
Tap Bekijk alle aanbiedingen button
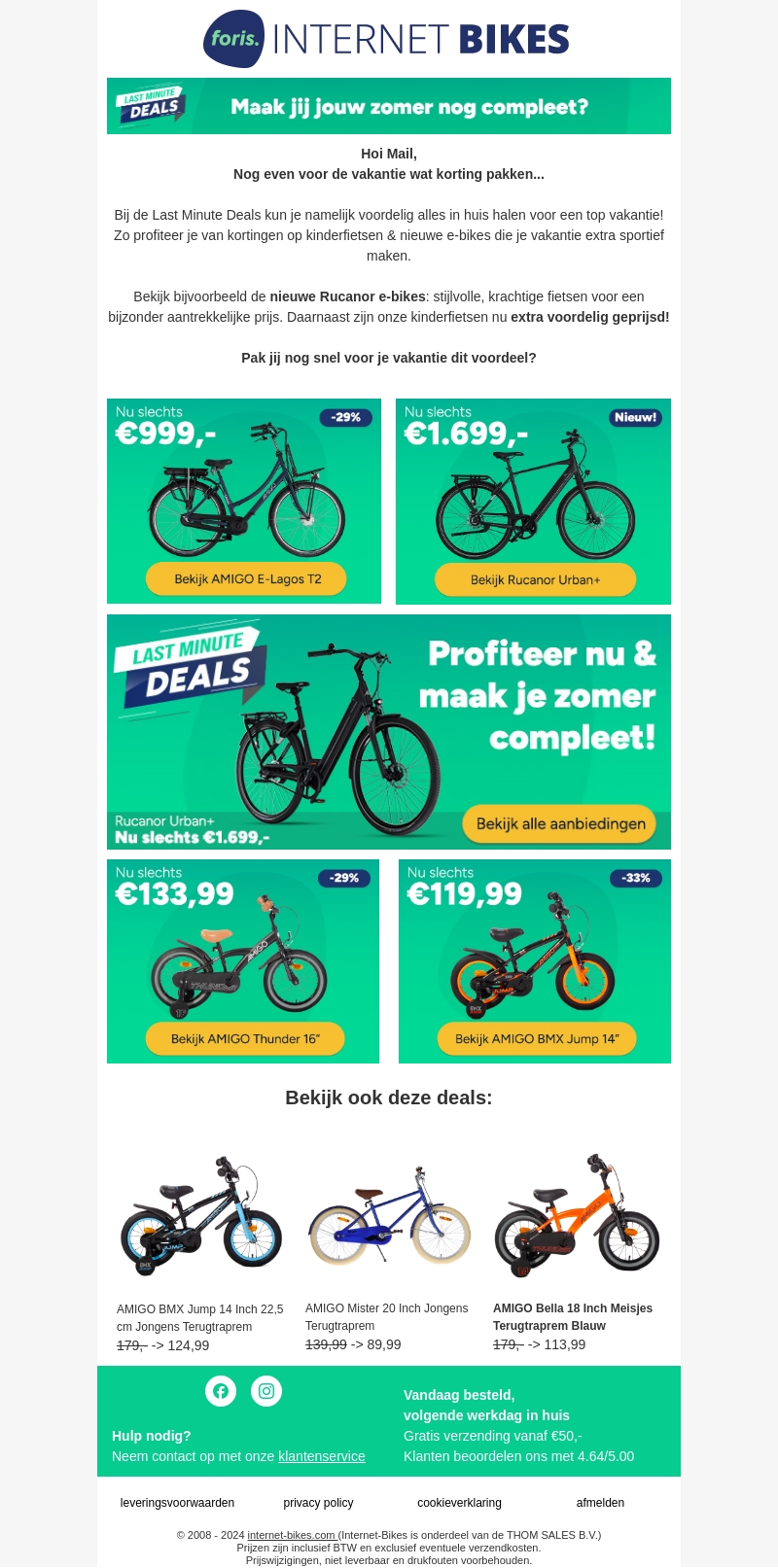(559, 823)
